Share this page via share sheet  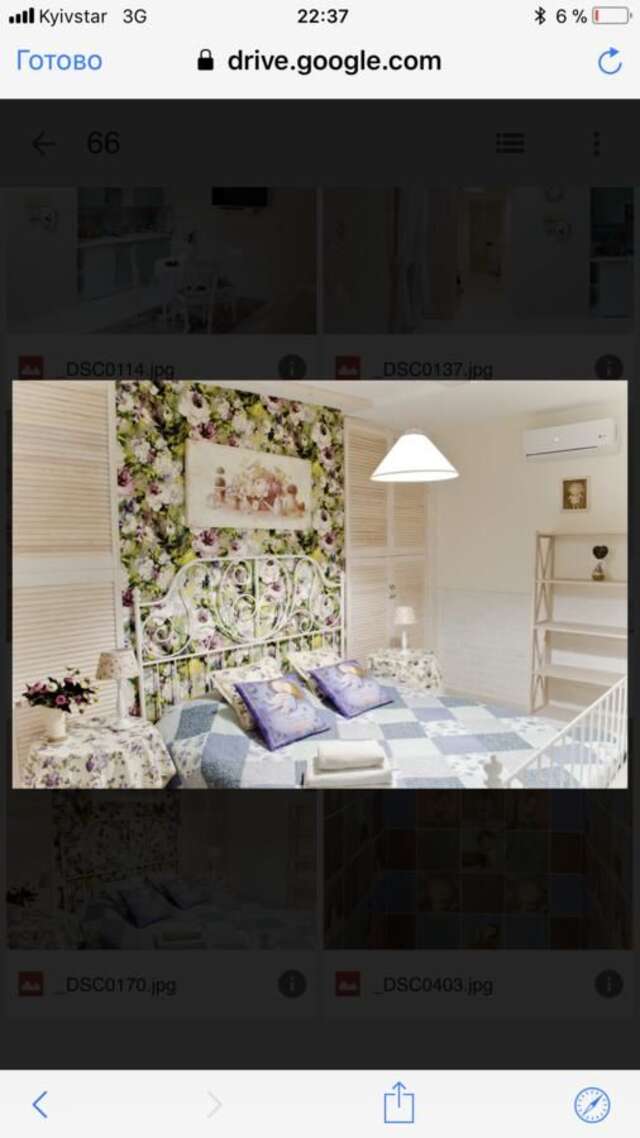[x=399, y=1104]
